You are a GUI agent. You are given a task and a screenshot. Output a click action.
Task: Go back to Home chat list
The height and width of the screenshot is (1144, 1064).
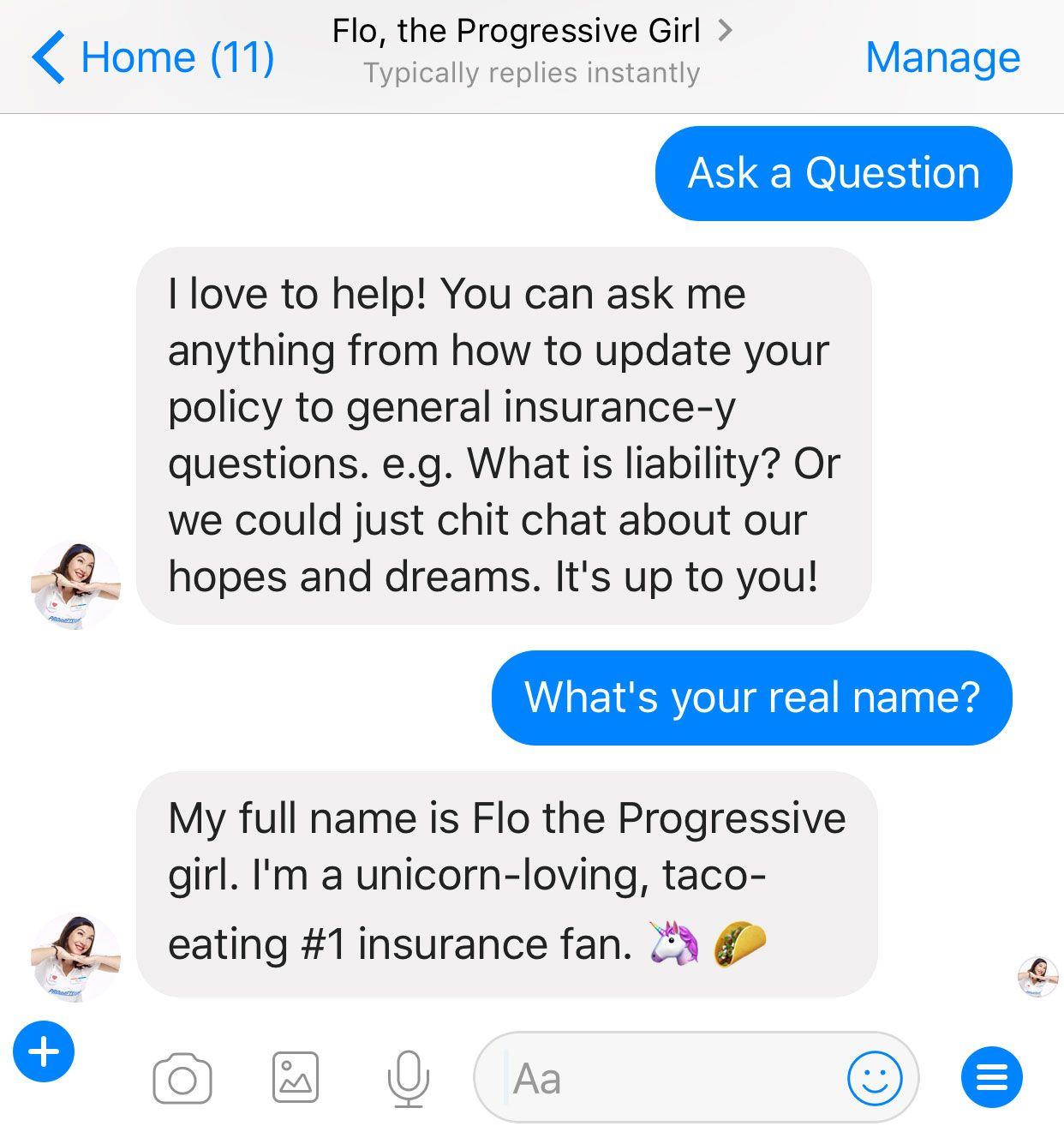point(152,57)
